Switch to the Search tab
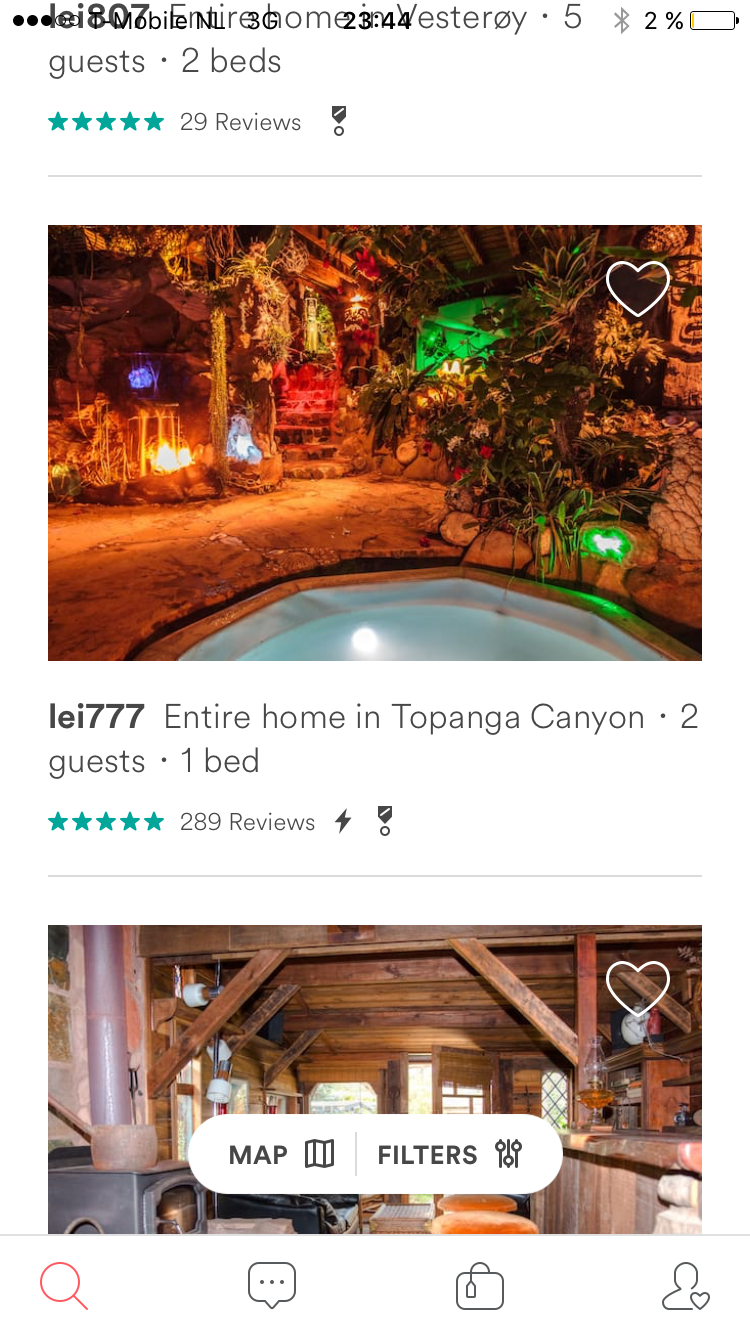Viewport: 750px width, 1334px height. pos(64,1285)
